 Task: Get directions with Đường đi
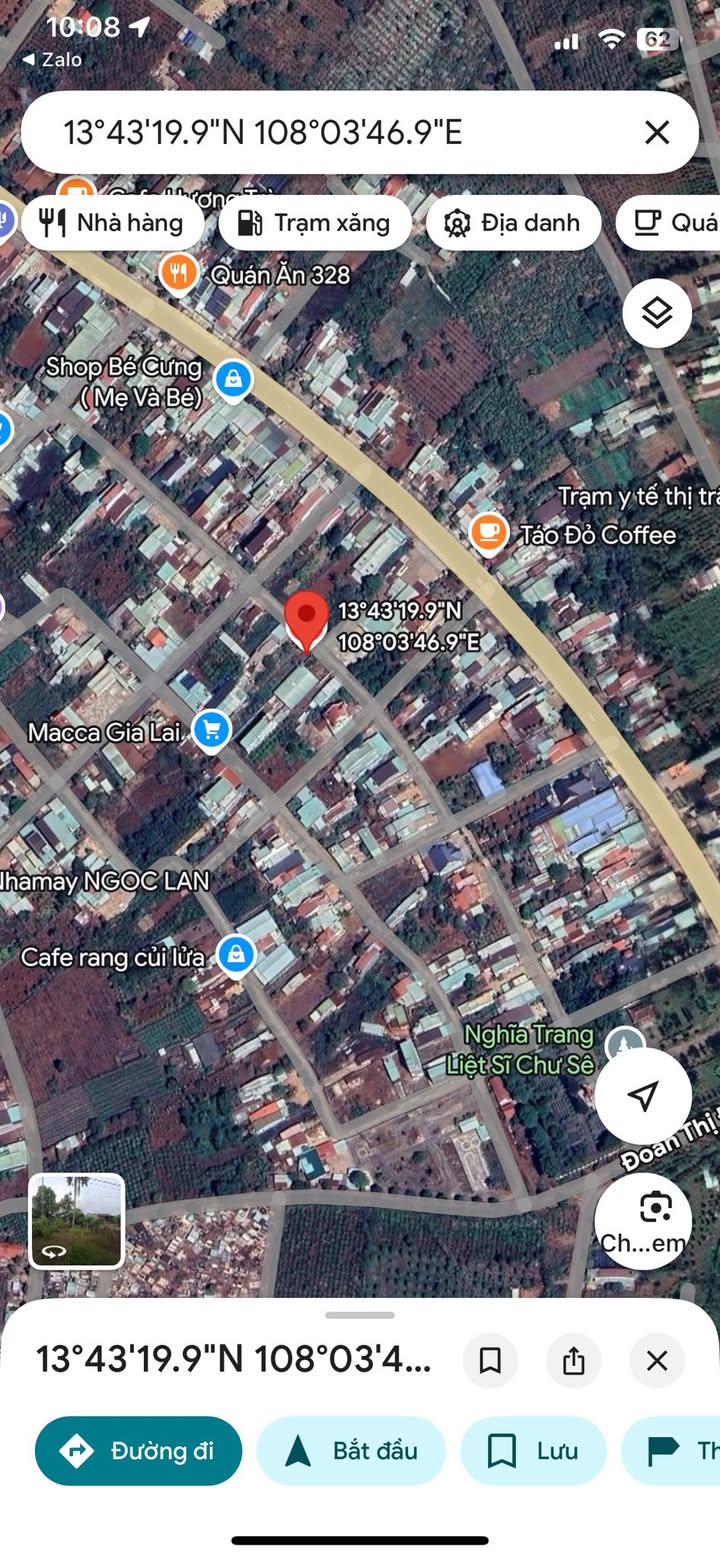[139, 1450]
